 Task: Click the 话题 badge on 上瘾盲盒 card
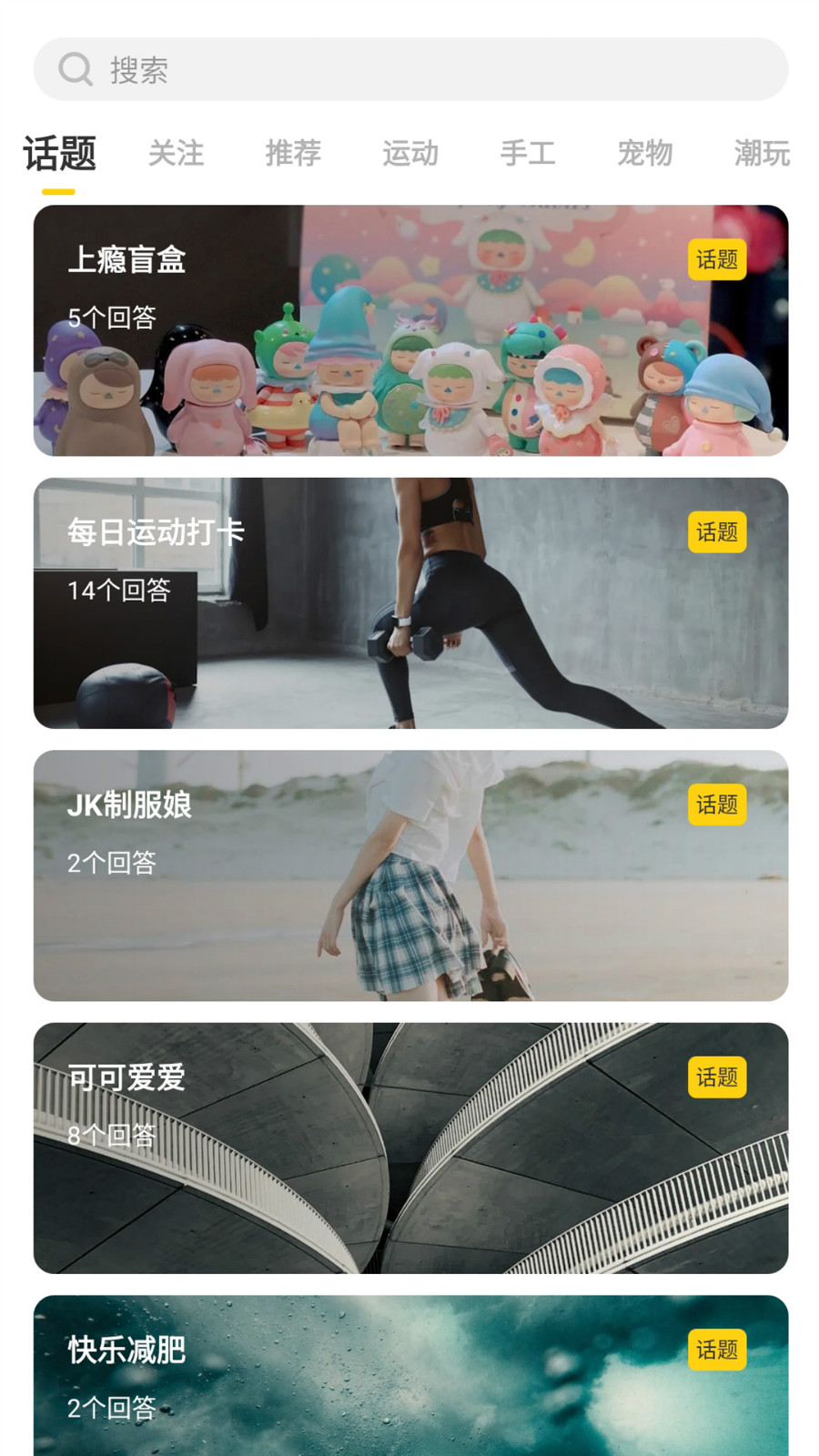[x=717, y=260]
